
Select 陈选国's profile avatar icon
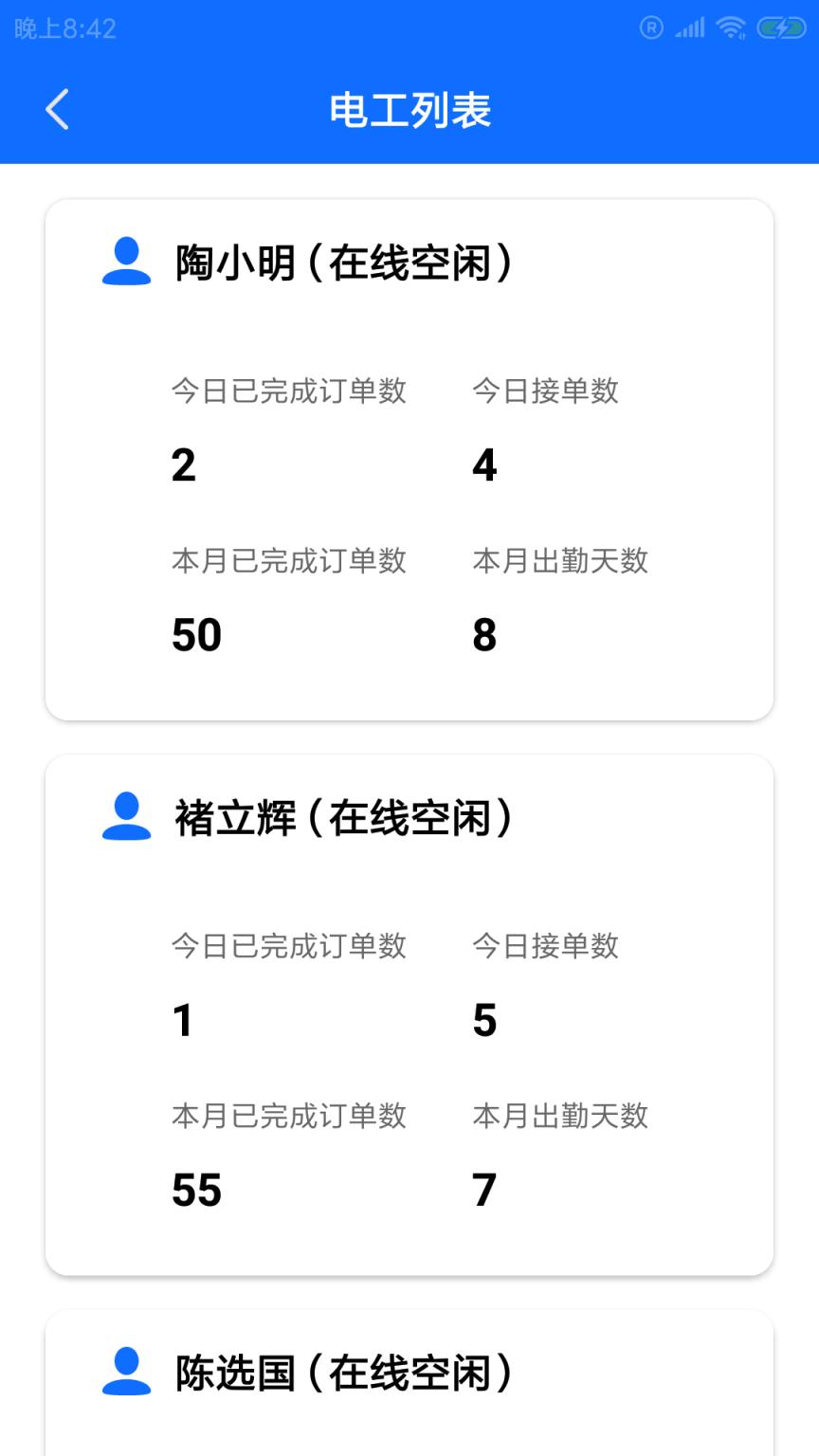tap(125, 1369)
